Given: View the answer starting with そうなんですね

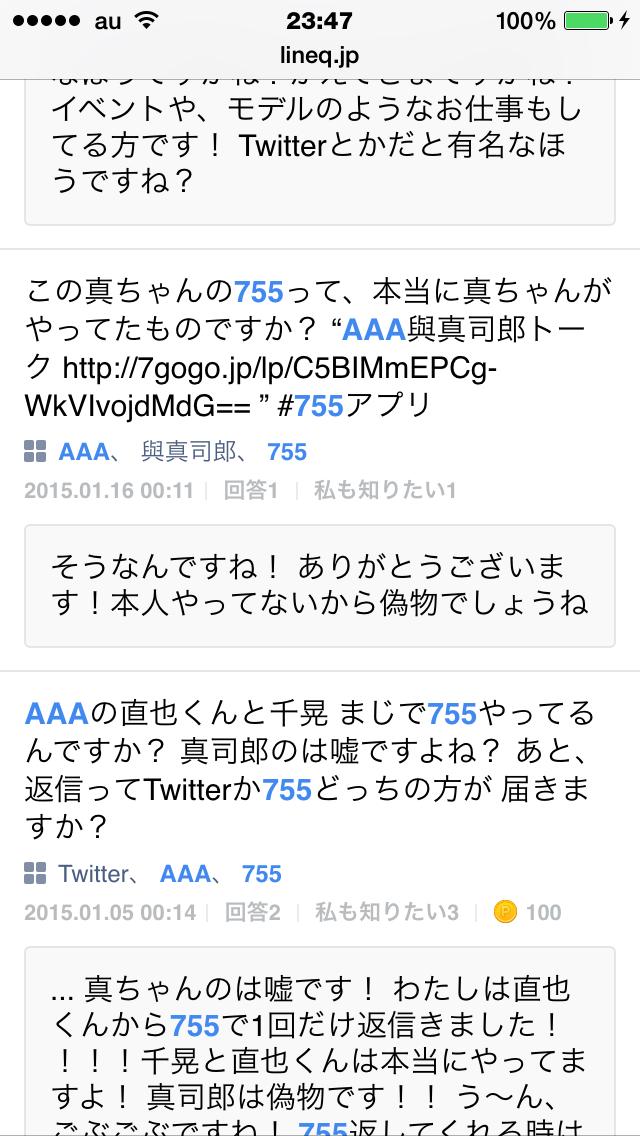Looking at the screenshot, I should [320, 585].
